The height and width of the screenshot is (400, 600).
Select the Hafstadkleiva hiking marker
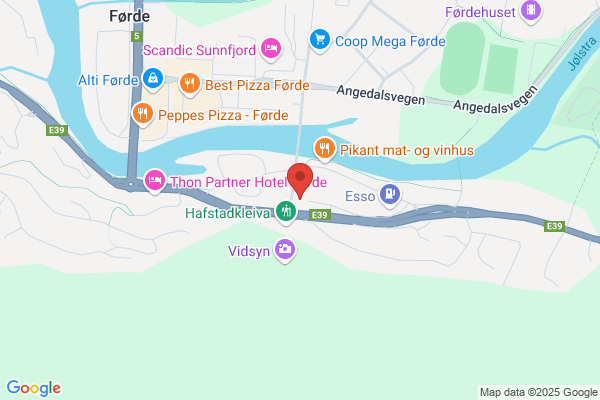(286, 212)
